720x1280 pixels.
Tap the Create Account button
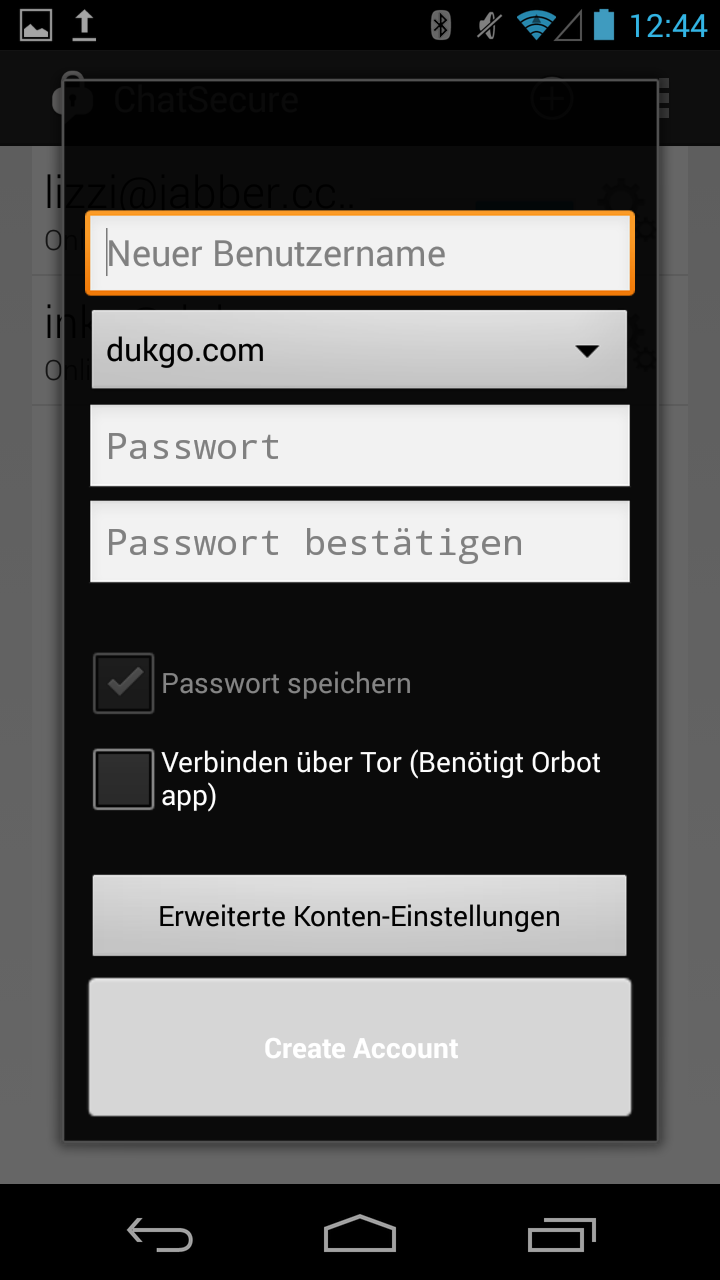tap(360, 1047)
